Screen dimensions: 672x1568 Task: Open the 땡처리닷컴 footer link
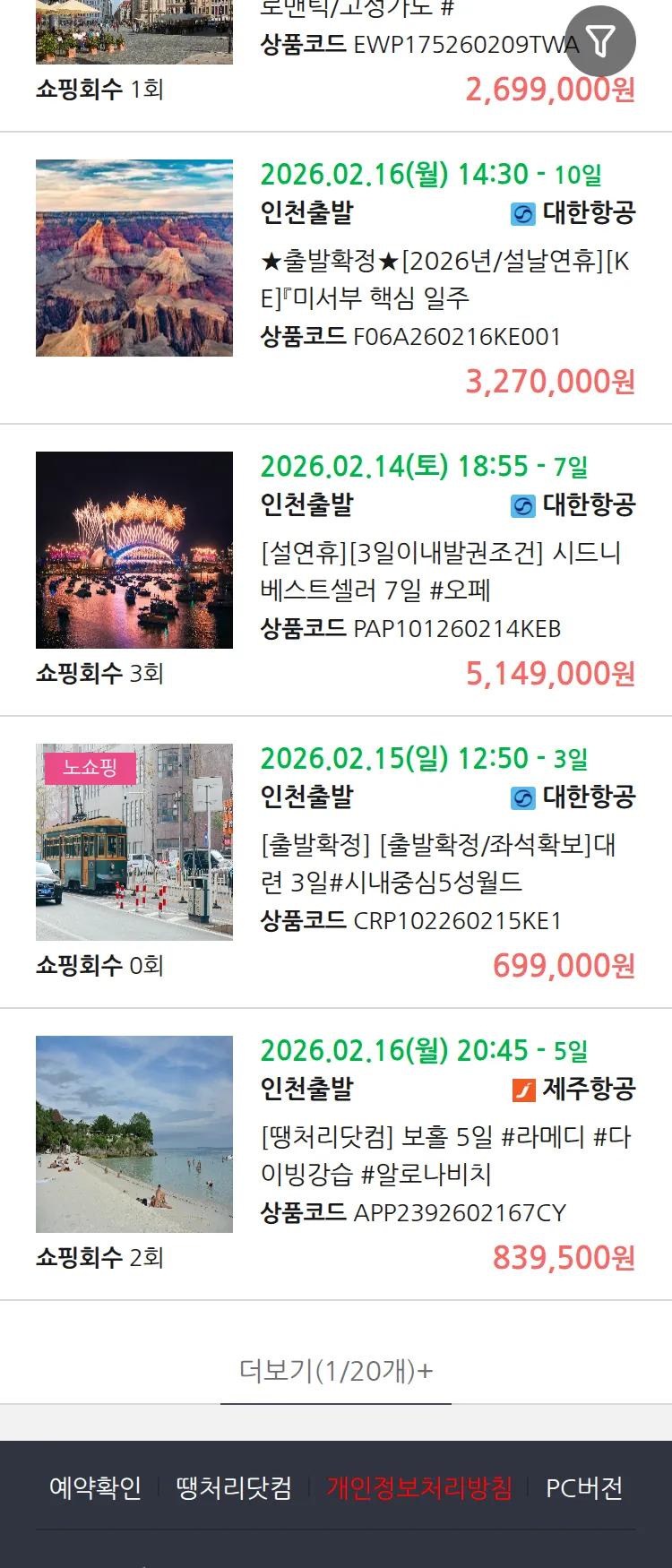[x=234, y=1488]
